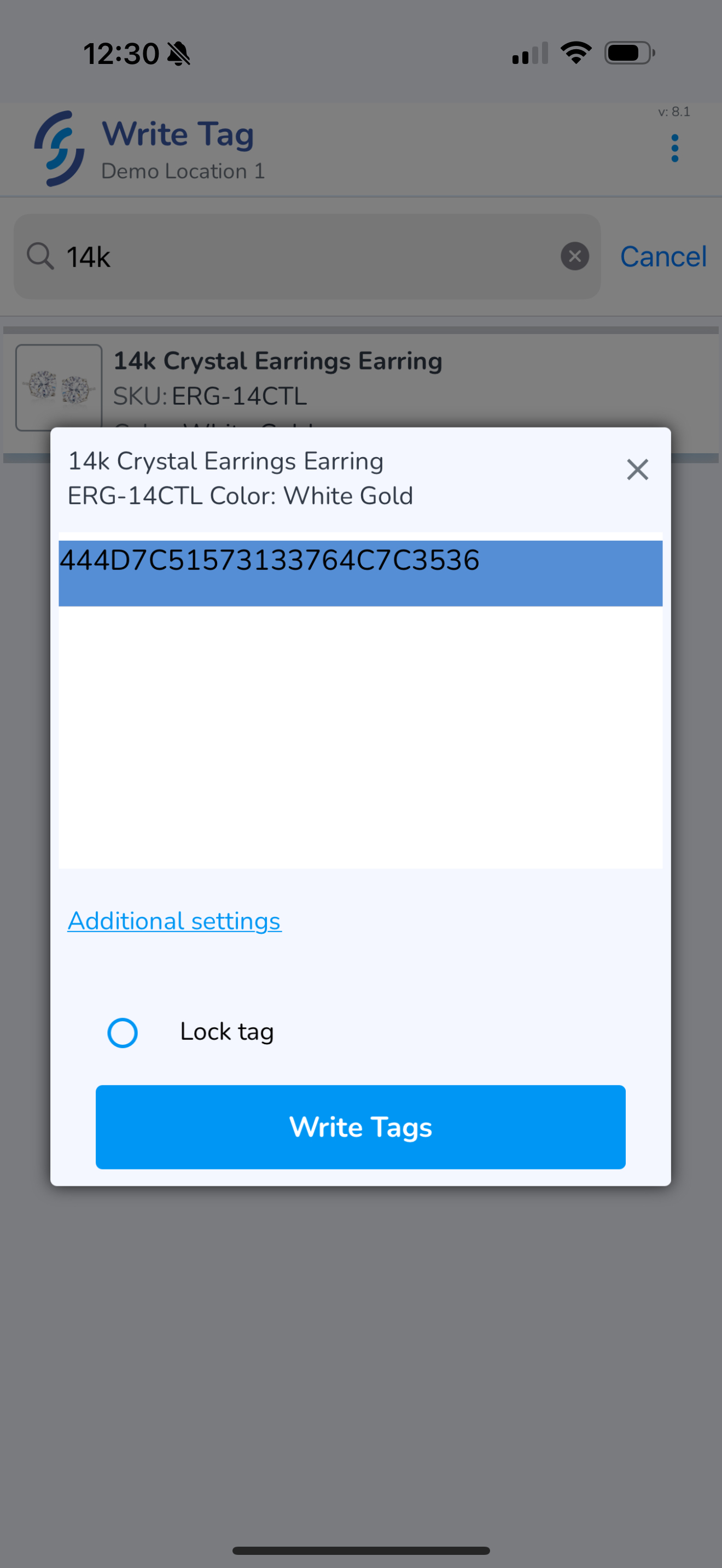The image size is (722, 1568).
Task: Open the three-dot overflow menu
Action: tap(674, 149)
